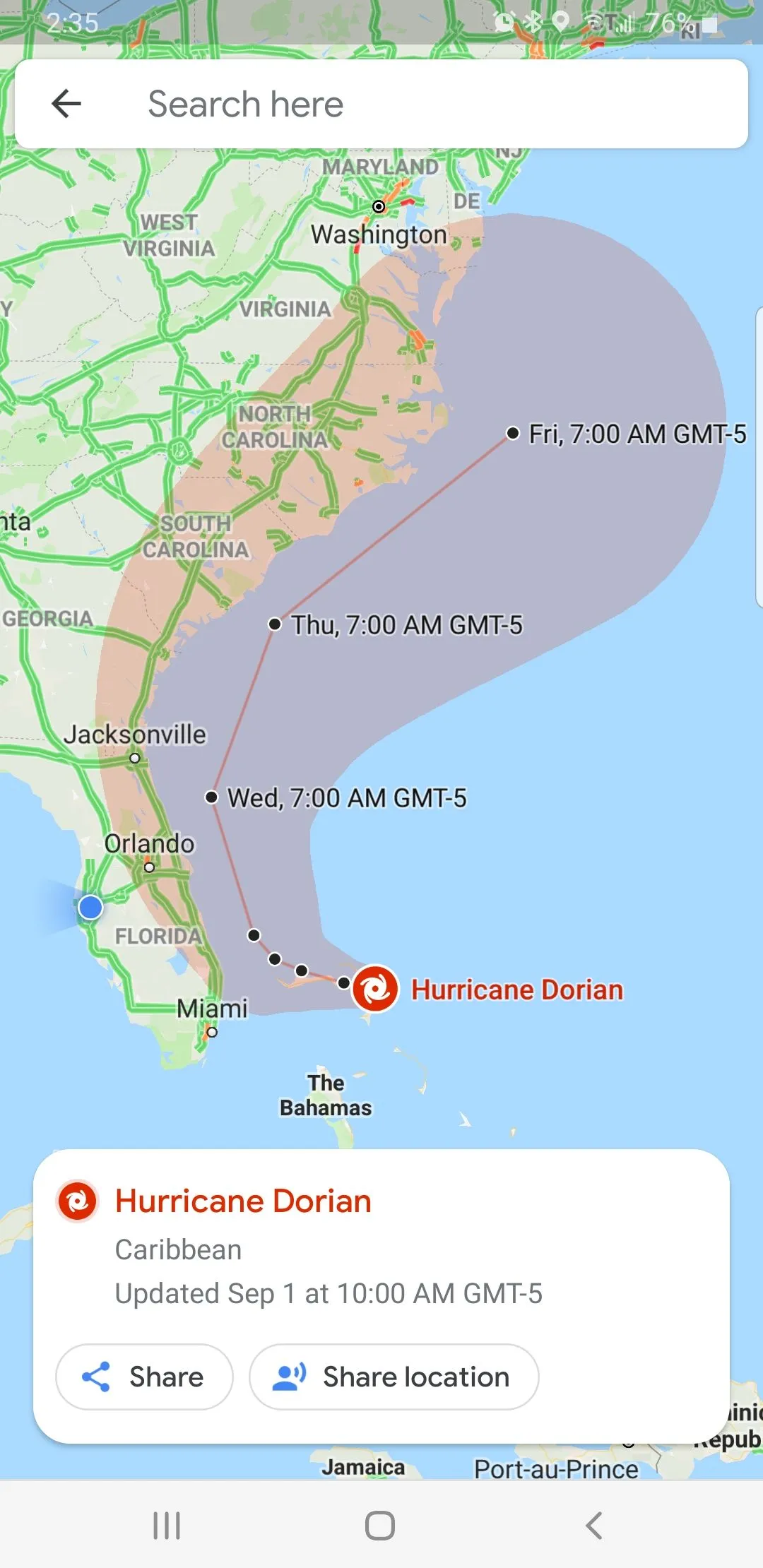
Task: Open recent apps from navigation bar
Action: [x=167, y=1526]
